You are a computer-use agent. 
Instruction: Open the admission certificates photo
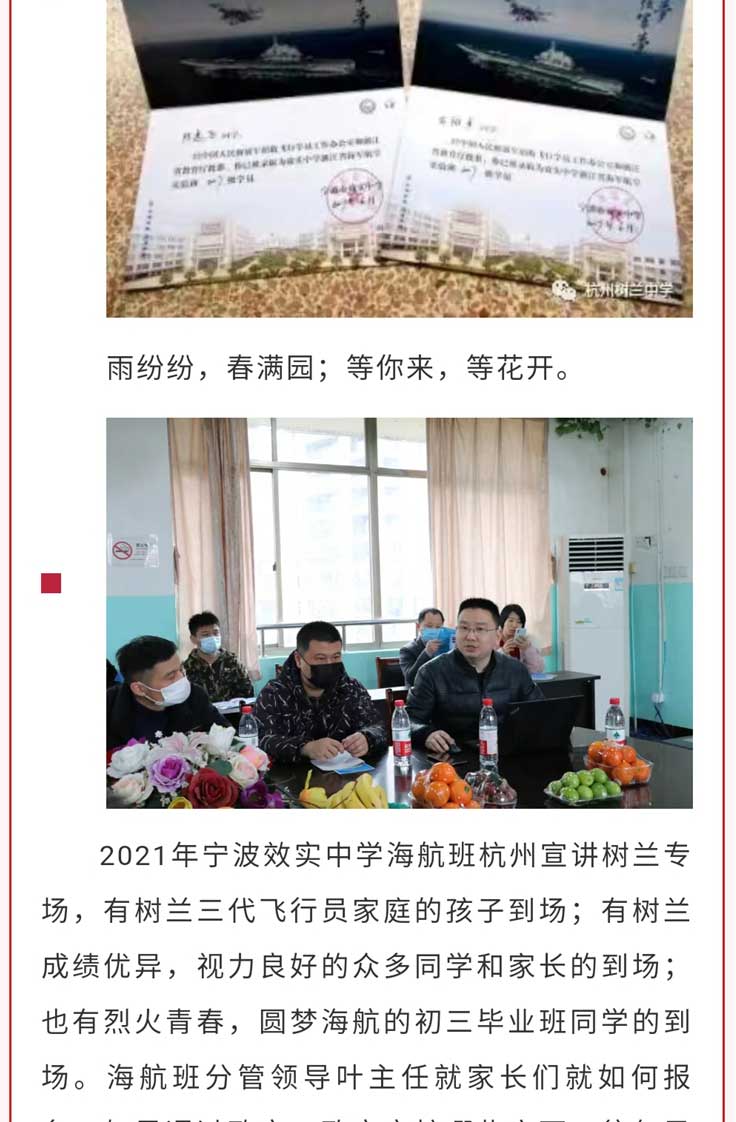click(399, 158)
